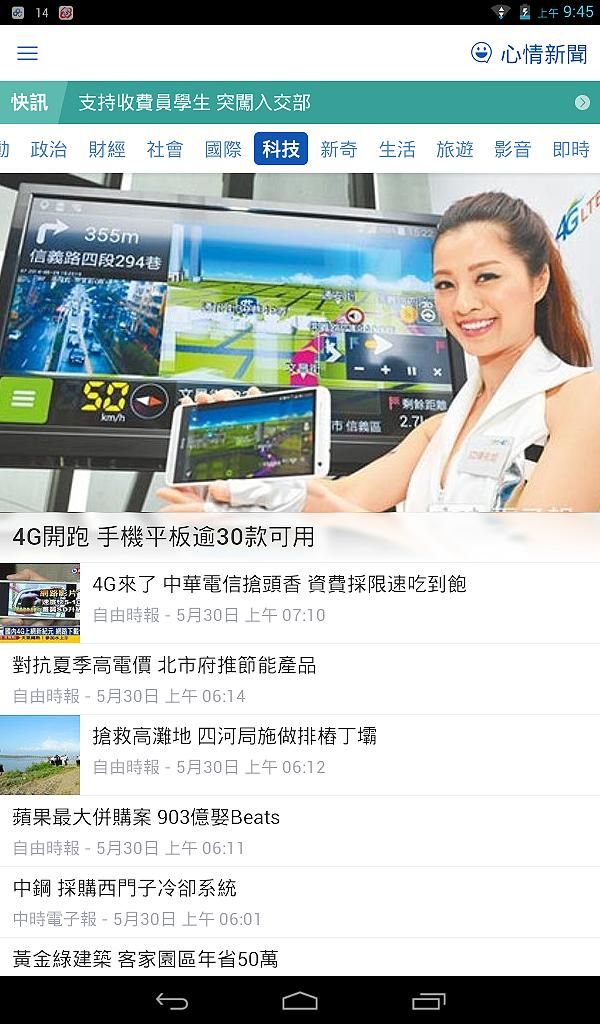Open article 中鋼 採購西門子冷卻系統
Image resolution: width=600 pixels, height=1024 pixels.
tap(300, 902)
